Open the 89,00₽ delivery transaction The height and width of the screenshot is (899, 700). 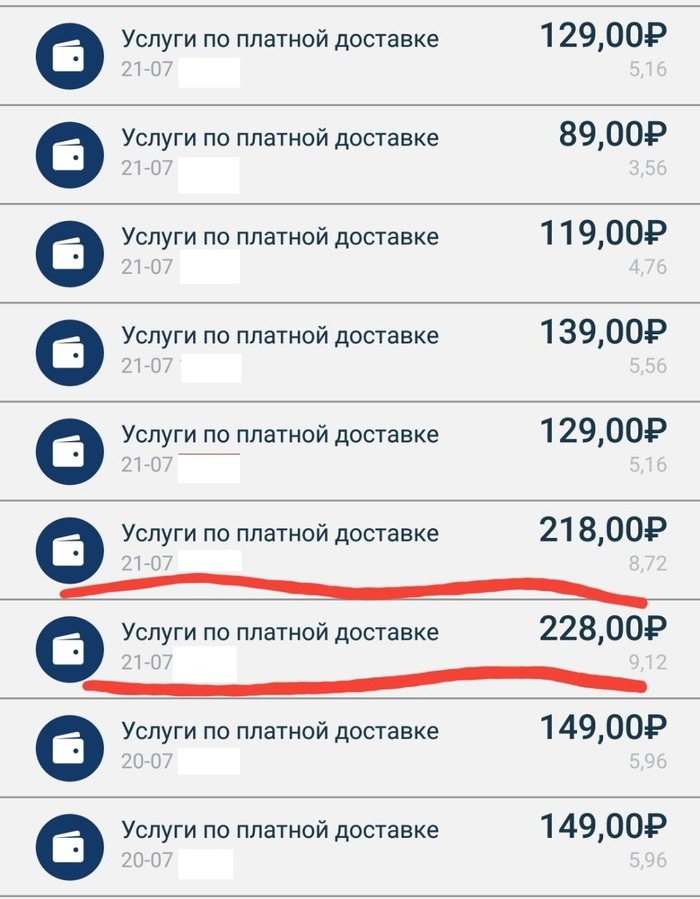click(x=350, y=153)
